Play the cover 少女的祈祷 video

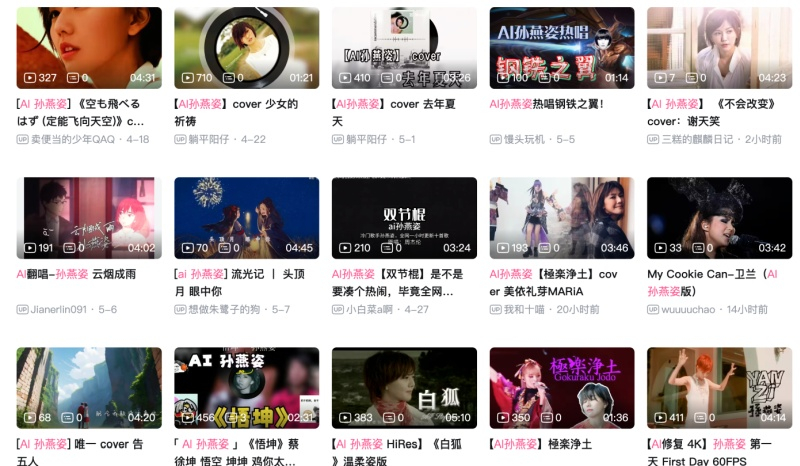point(246,47)
